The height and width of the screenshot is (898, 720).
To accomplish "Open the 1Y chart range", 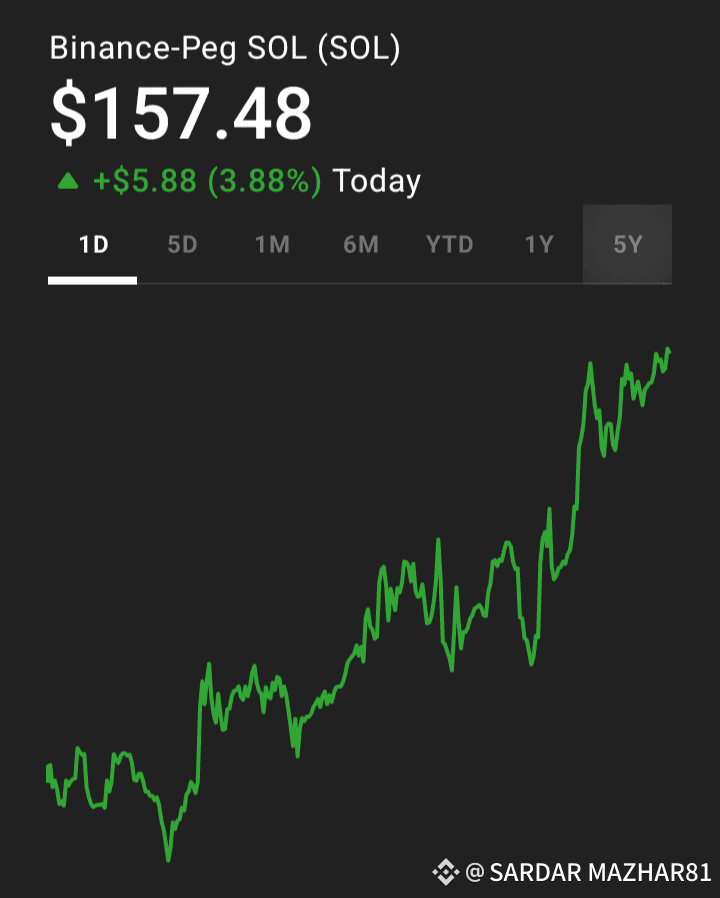I will pyautogui.click(x=539, y=244).
